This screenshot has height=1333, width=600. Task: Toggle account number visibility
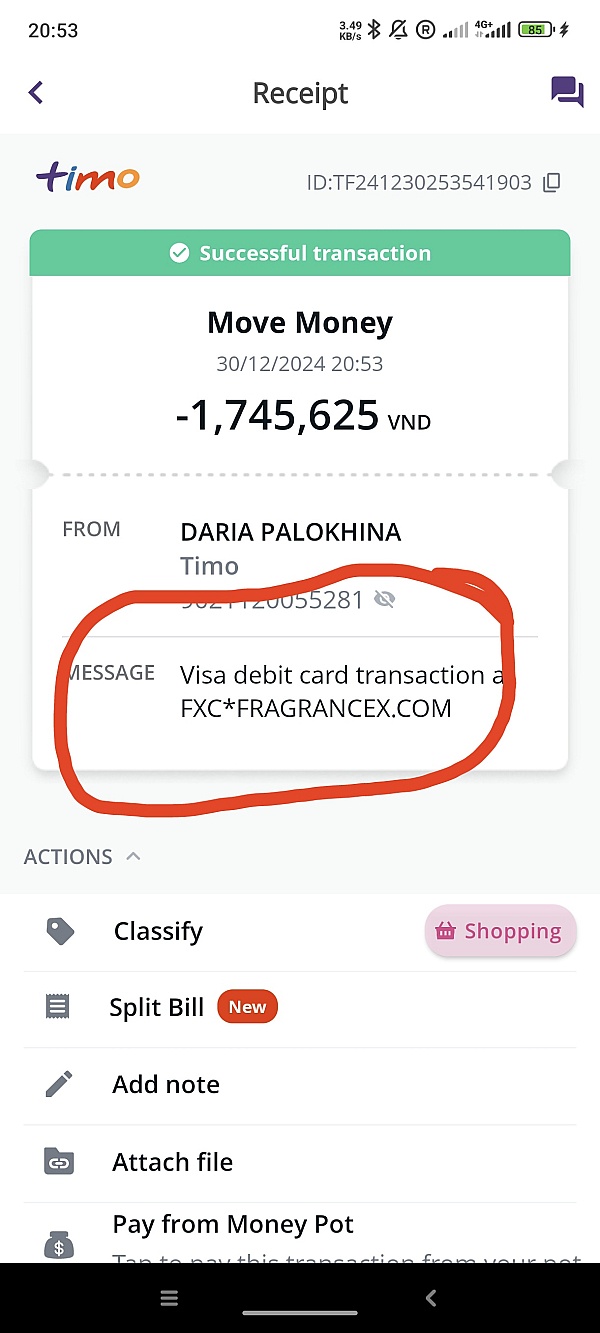[384, 599]
